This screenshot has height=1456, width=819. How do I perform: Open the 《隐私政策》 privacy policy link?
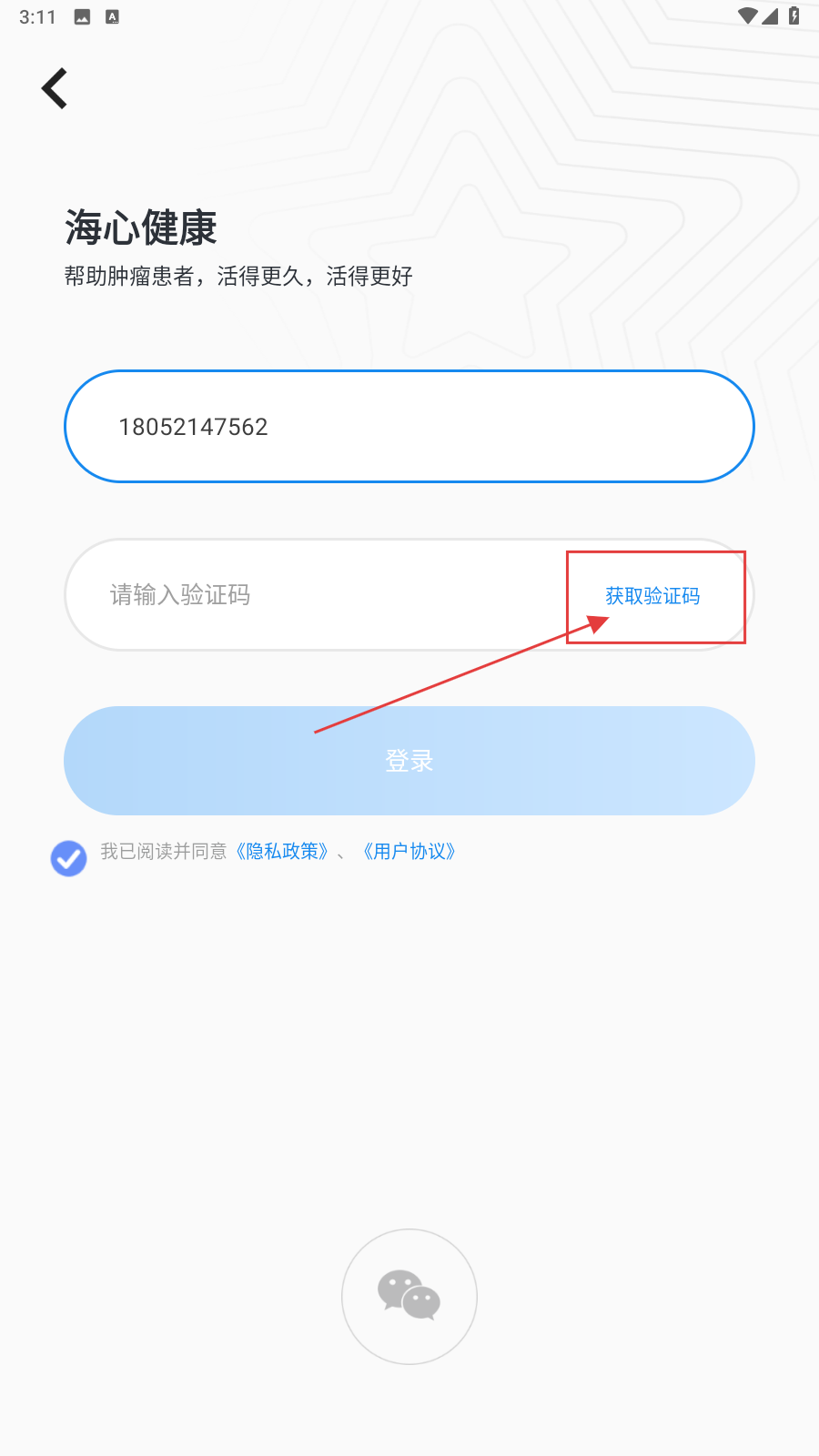[282, 852]
